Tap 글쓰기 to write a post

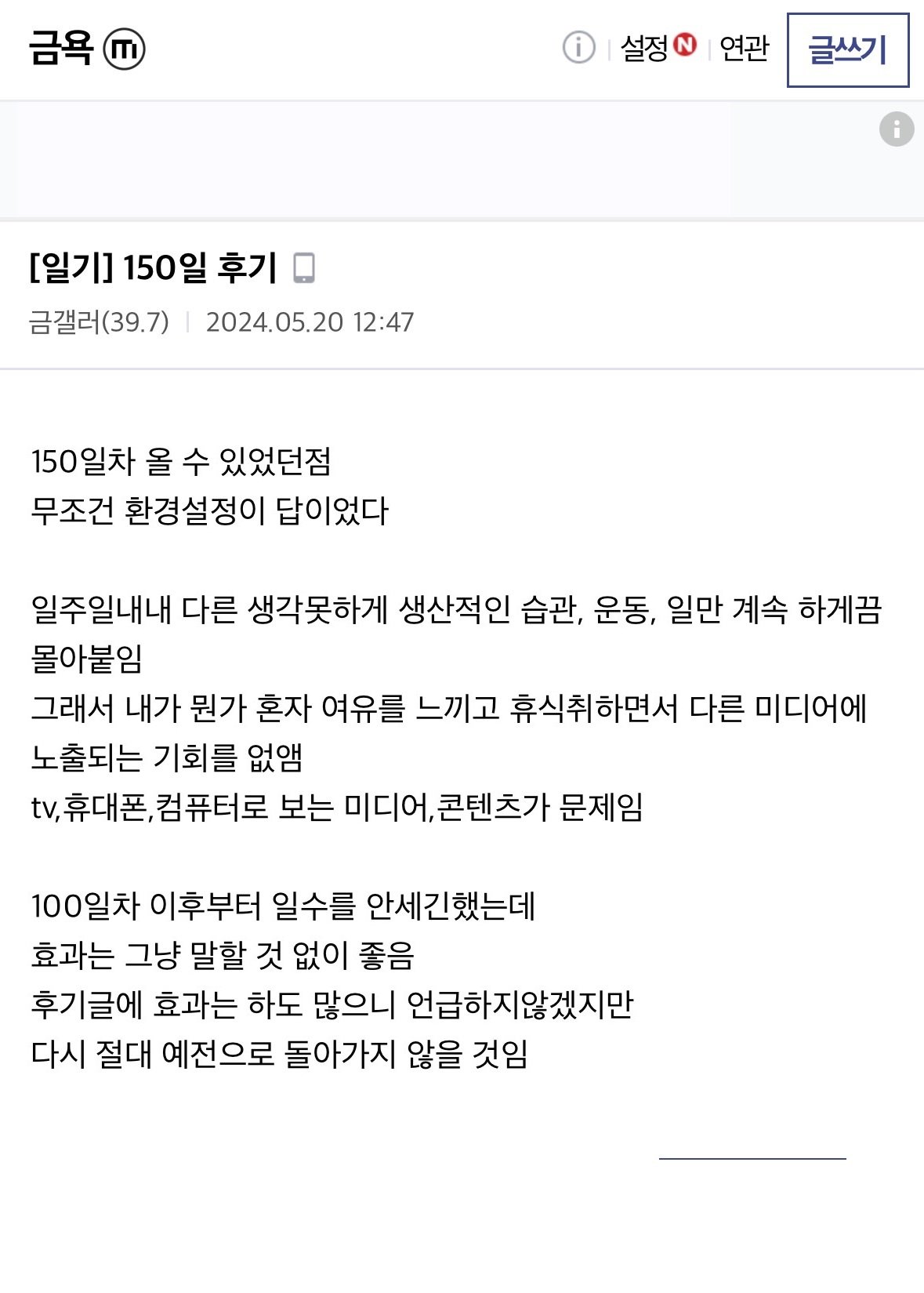tap(847, 50)
